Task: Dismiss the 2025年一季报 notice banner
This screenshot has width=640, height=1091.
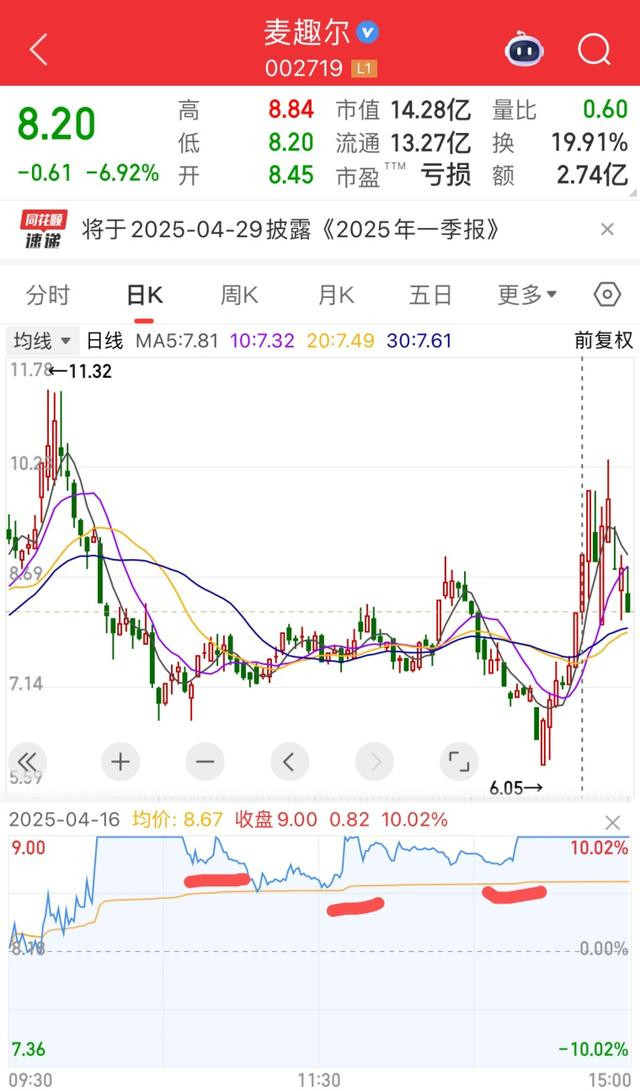Action: coord(607,229)
